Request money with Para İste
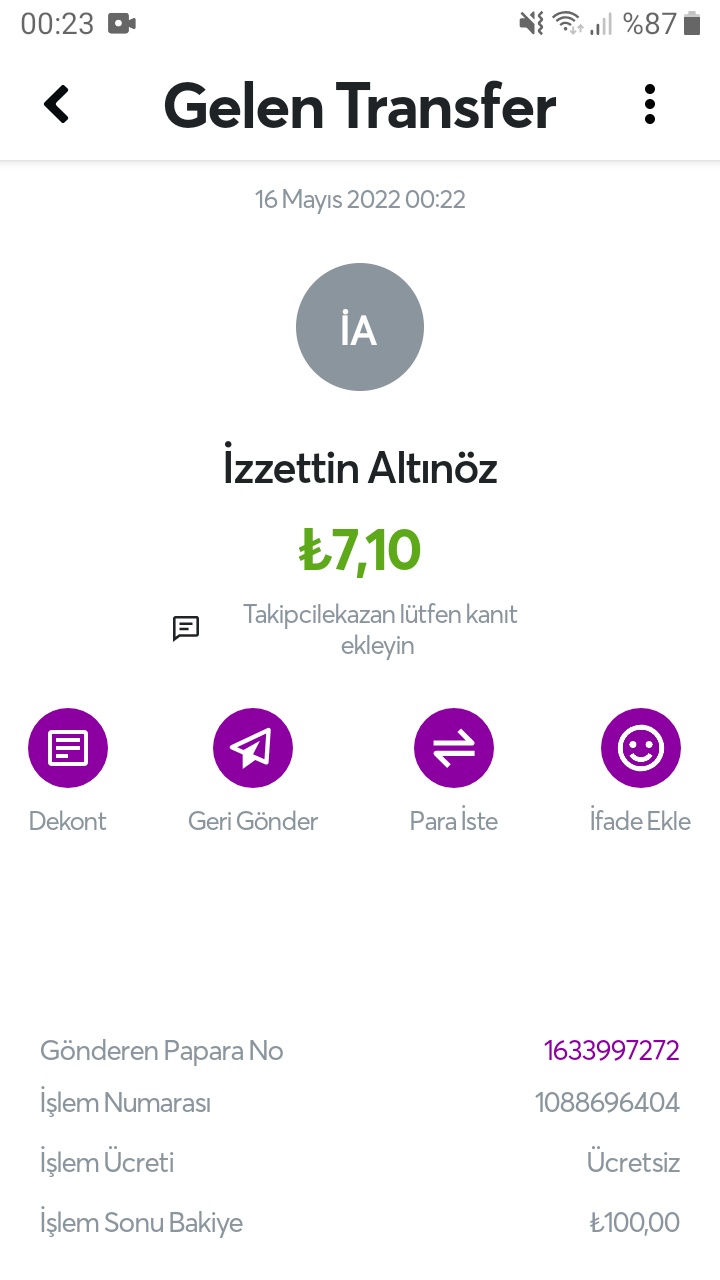The height and width of the screenshot is (1280, 720). (454, 748)
